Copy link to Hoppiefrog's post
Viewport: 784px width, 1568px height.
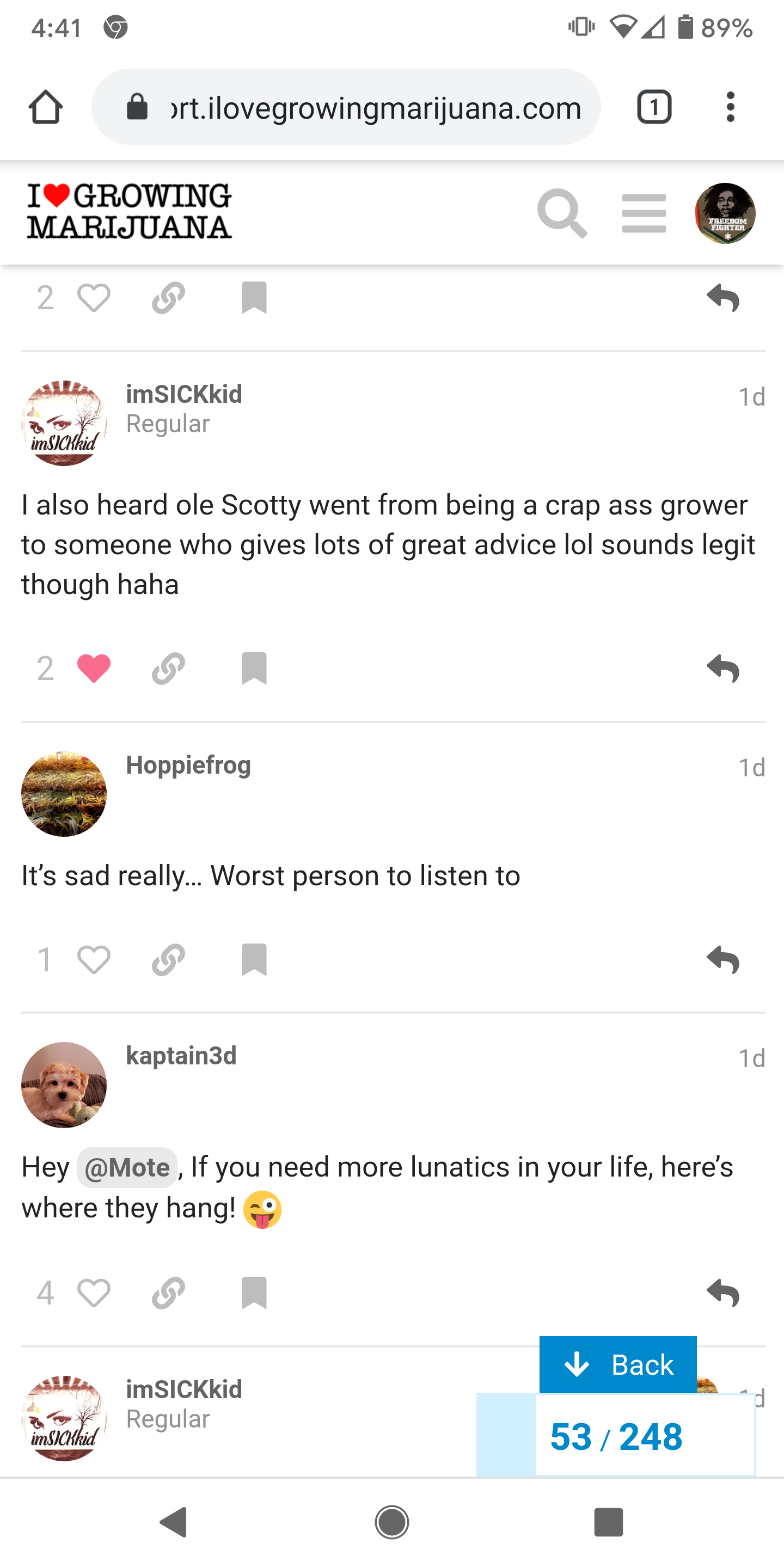[x=168, y=960]
